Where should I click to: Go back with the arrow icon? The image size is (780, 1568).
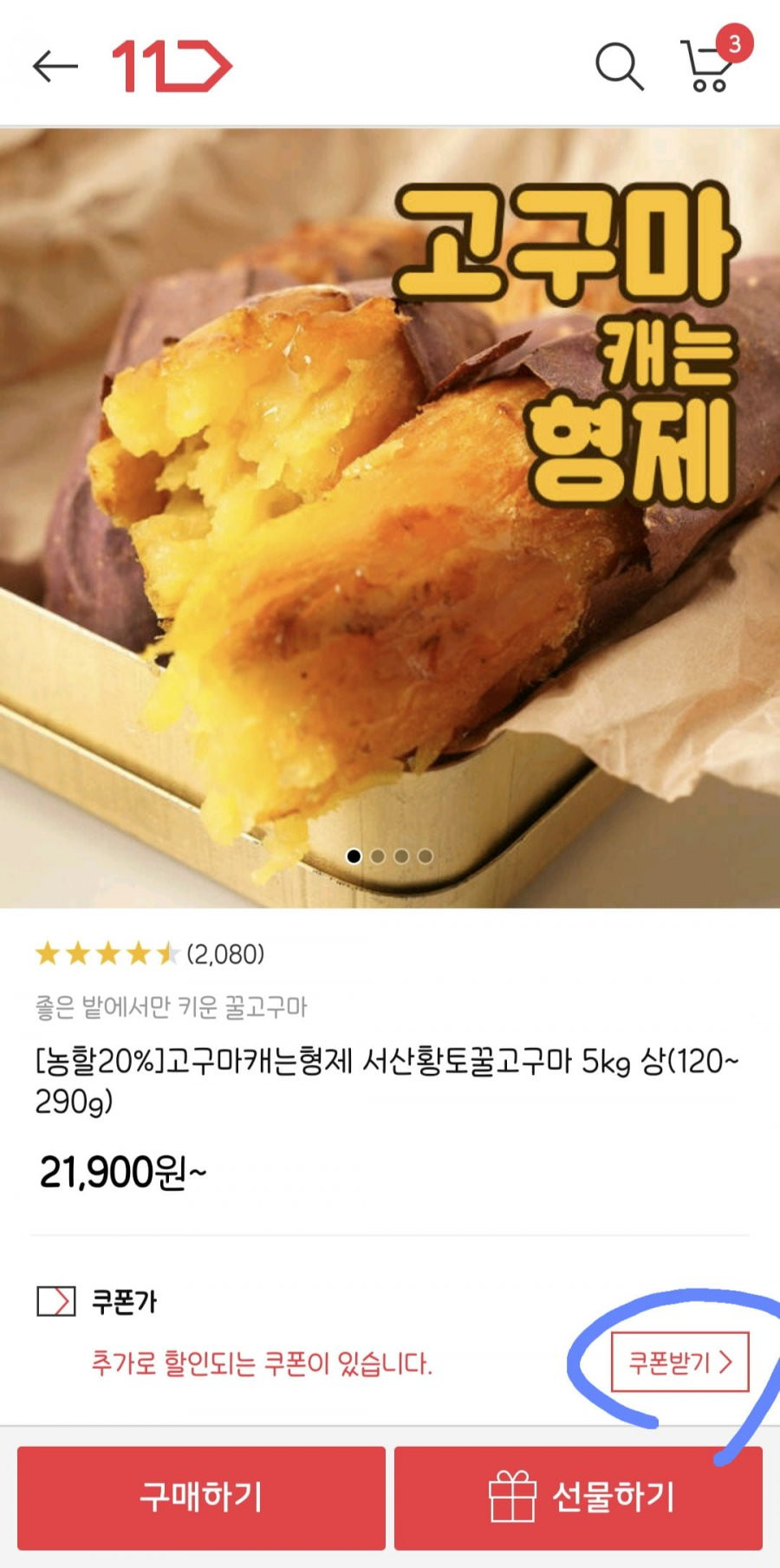coord(55,67)
